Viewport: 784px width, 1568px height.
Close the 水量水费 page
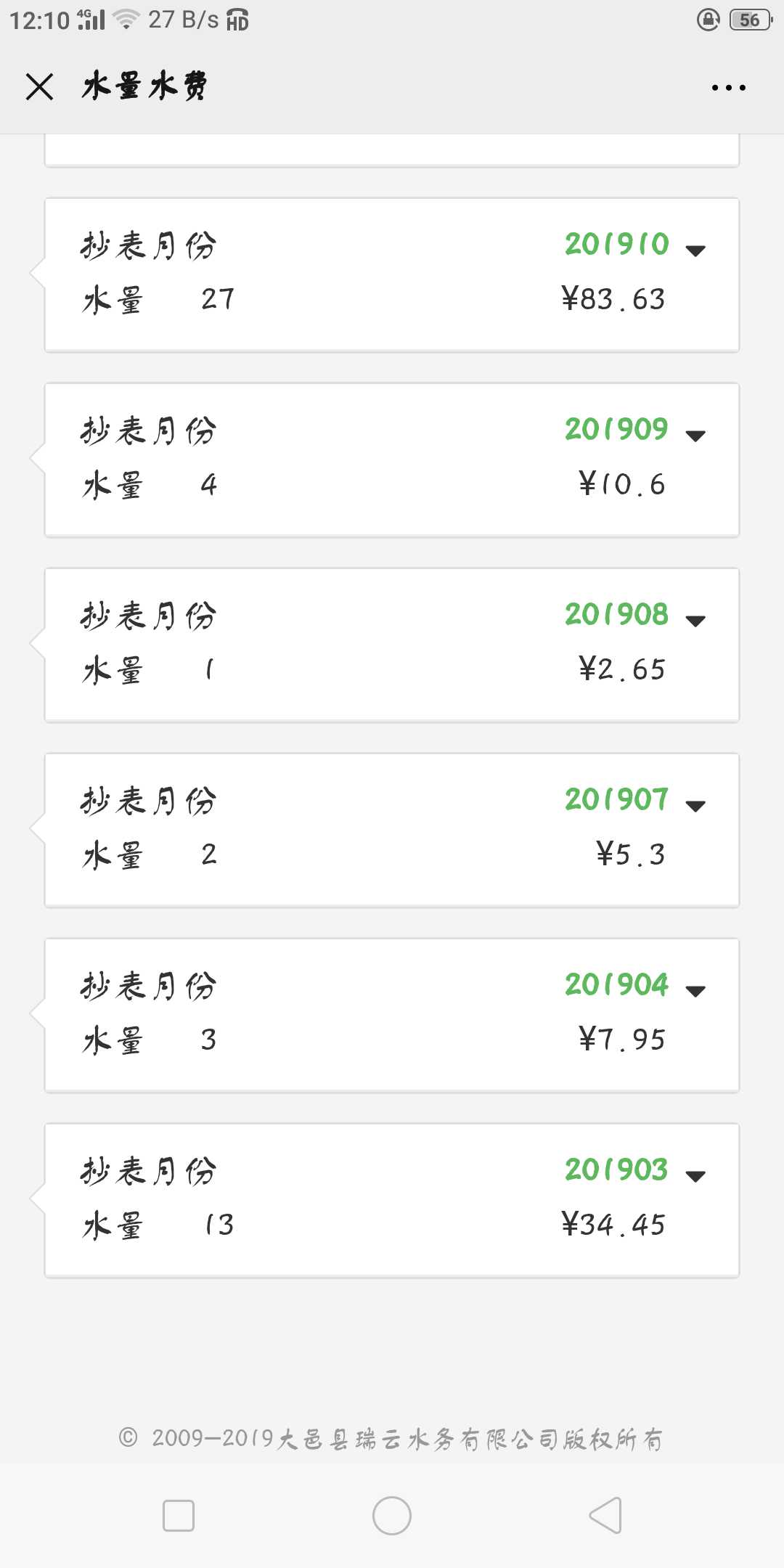39,87
